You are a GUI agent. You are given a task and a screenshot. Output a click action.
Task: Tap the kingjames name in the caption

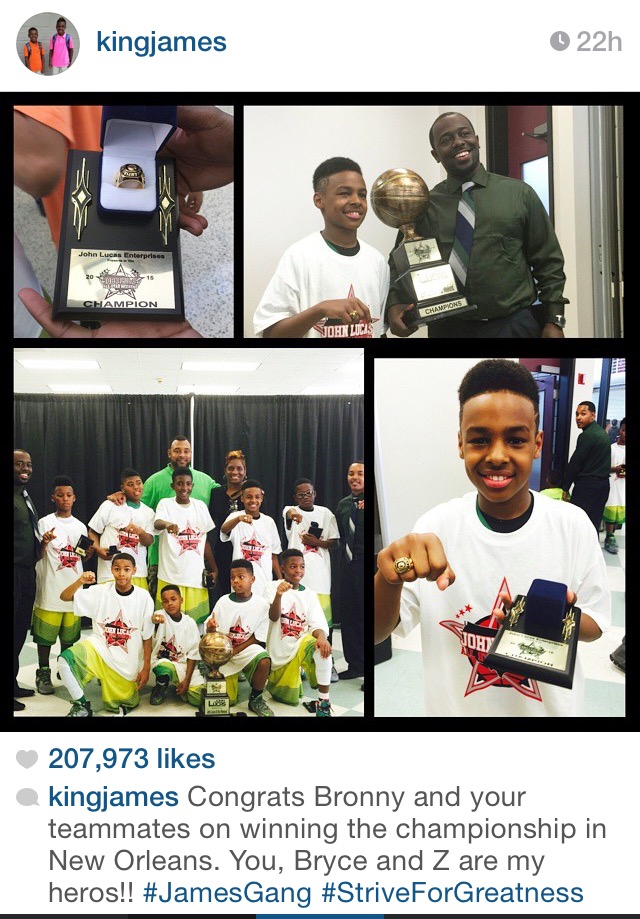(113, 797)
